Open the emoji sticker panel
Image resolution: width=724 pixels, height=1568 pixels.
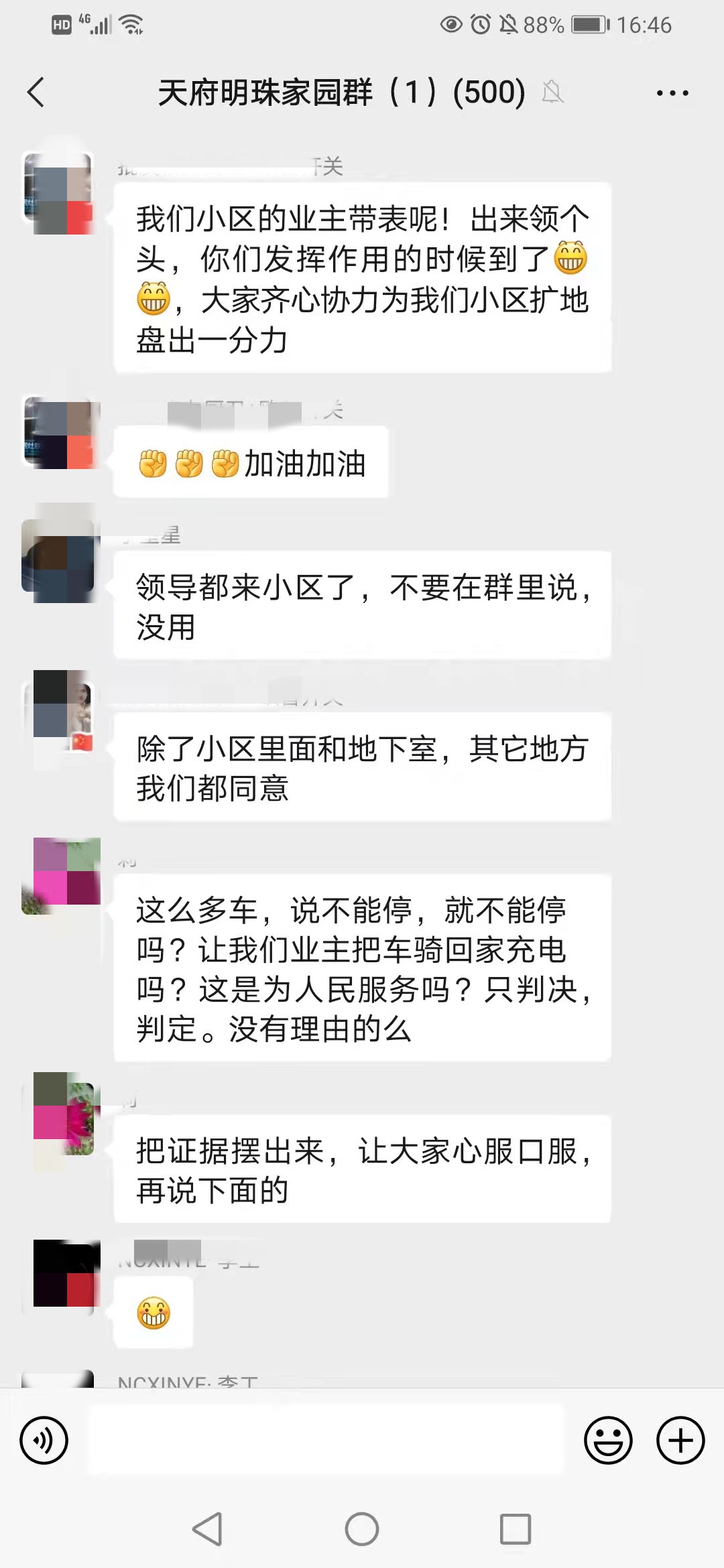click(608, 1439)
